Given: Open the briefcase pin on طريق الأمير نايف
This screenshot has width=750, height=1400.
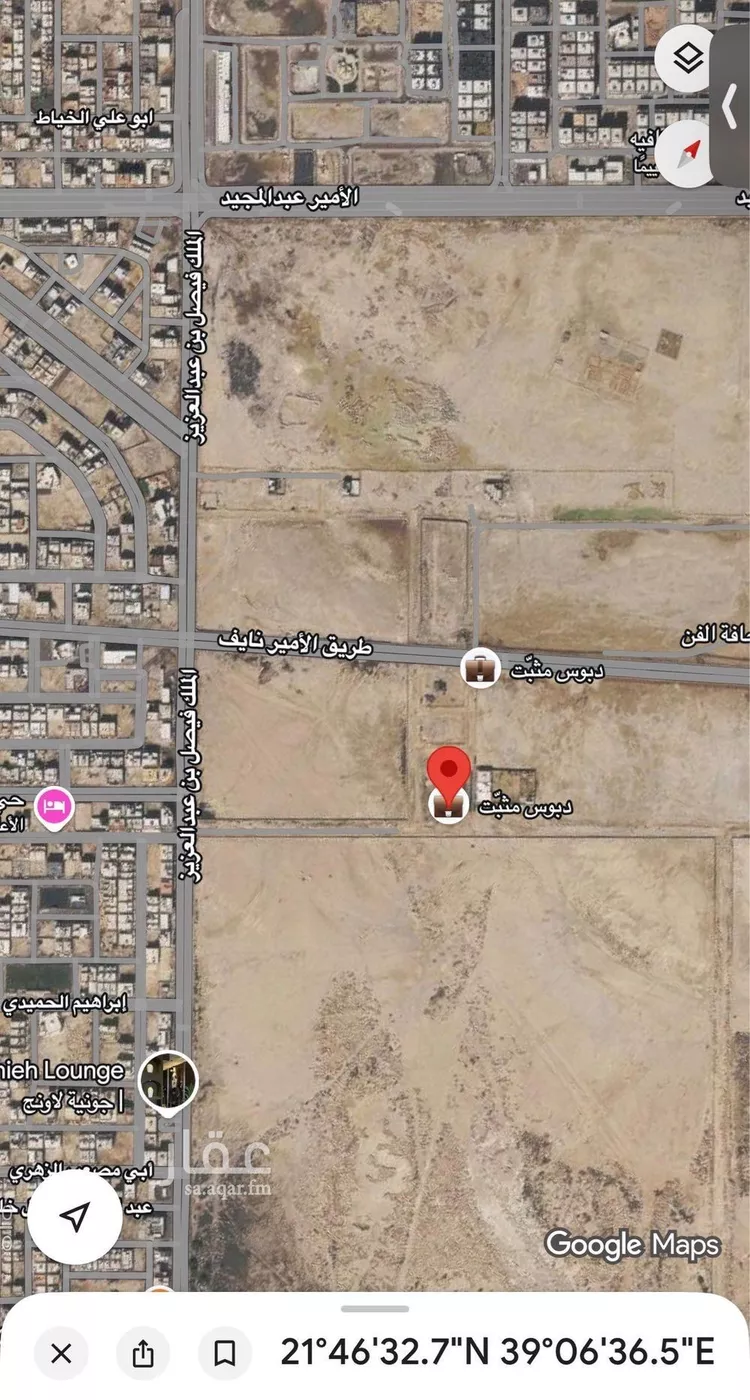Looking at the screenshot, I should click(x=480, y=667).
